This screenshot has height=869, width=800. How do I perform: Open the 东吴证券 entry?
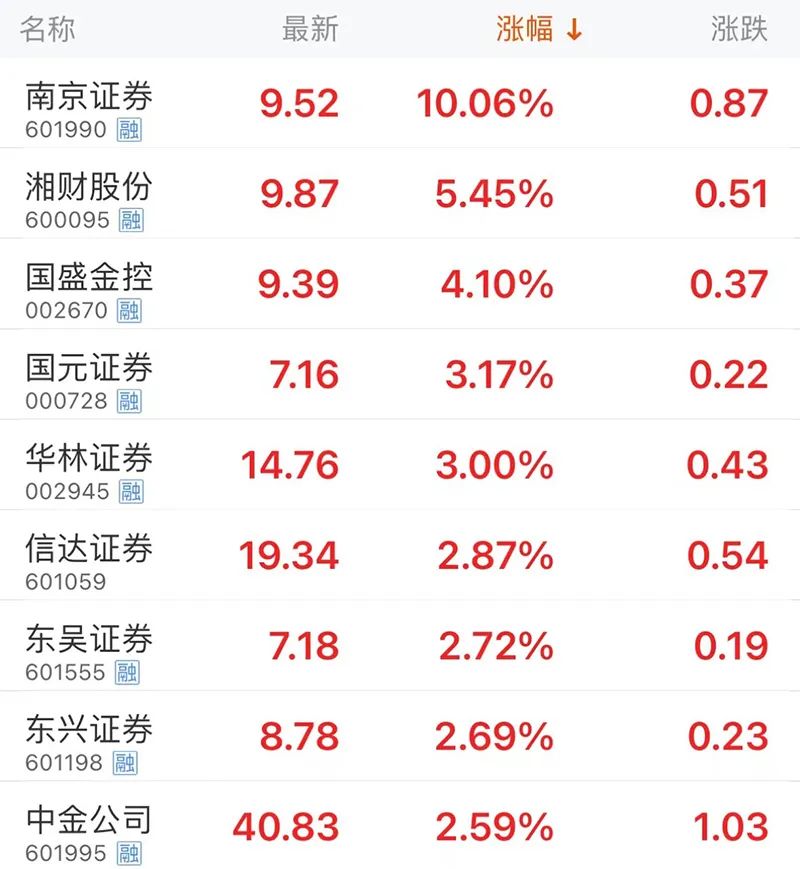pyautogui.click(x=400, y=645)
